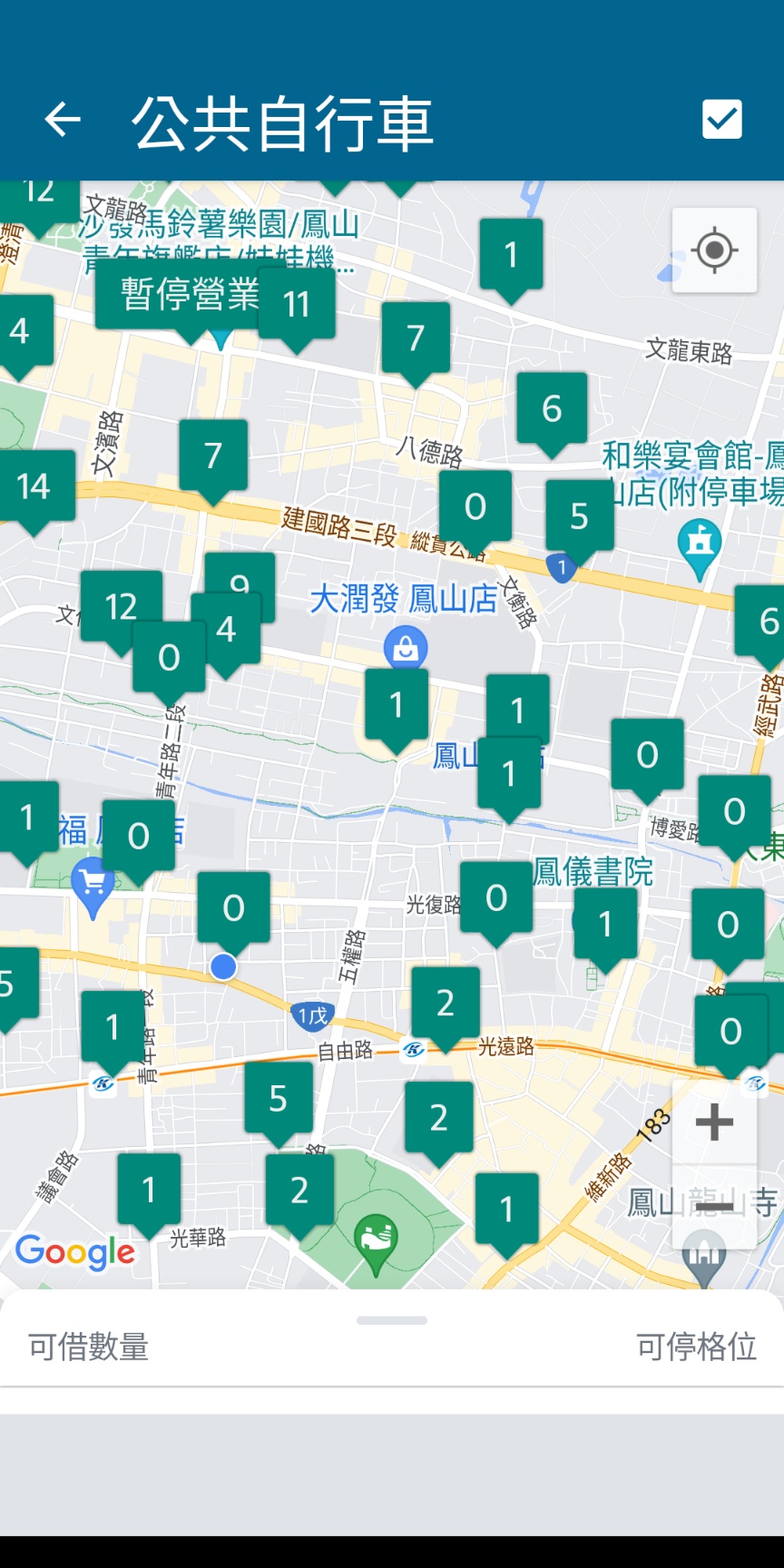Select the 0 marker near 鳳儀書院
Screen dimensions: 784x1568
tap(496, 898)
